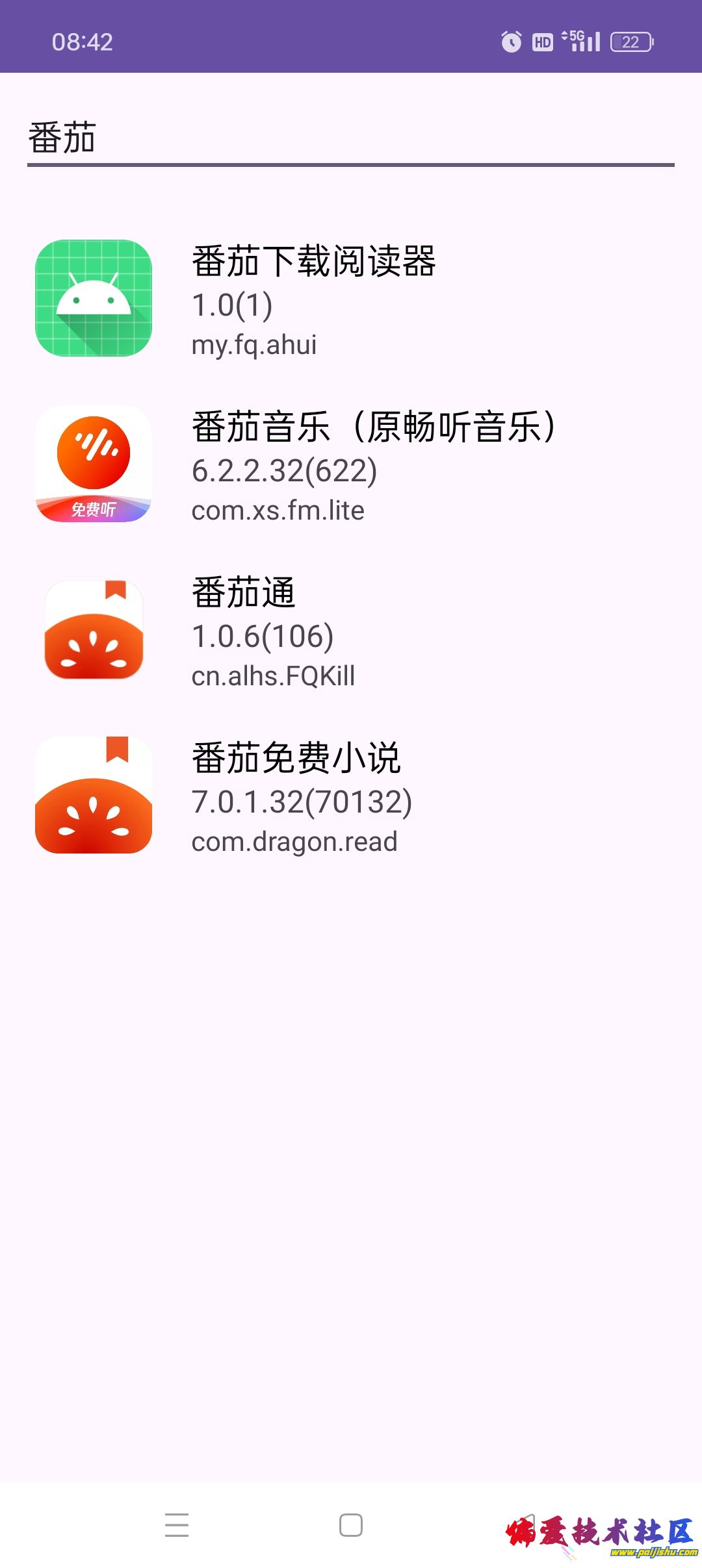Click the alarm clock status bar icon
This screenshot has height=1568, width=702.
511,42
